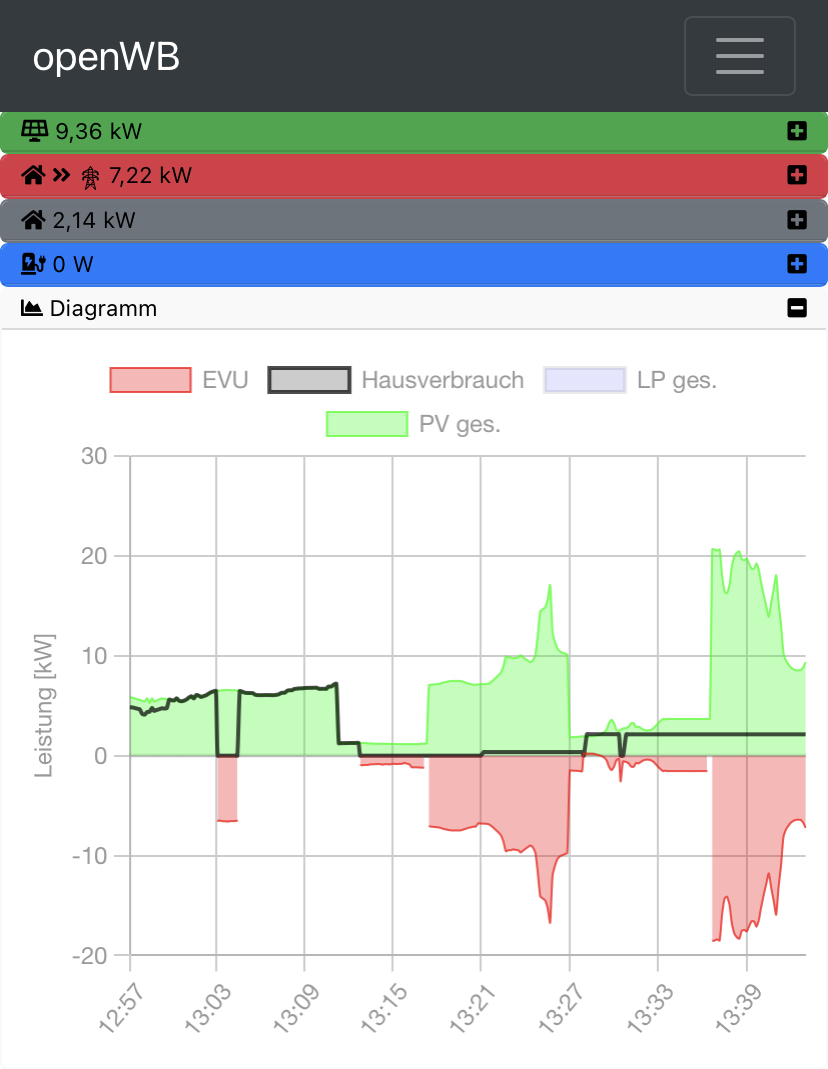Open the hamburger navigation menu
The width and height of the screenshot is (828, 1069).
tap(739, 56)
